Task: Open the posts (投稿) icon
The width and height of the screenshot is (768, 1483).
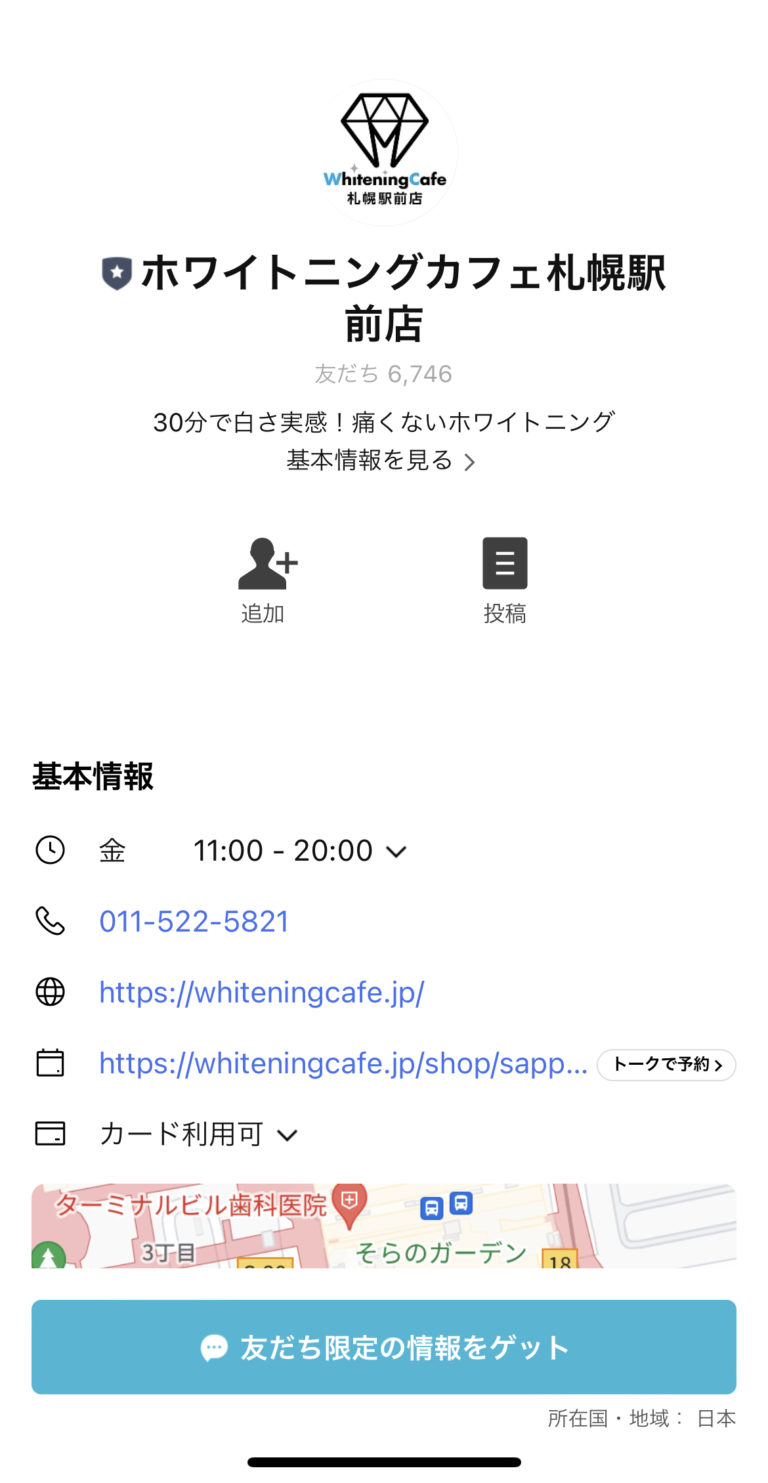Action: coord(505,563)
